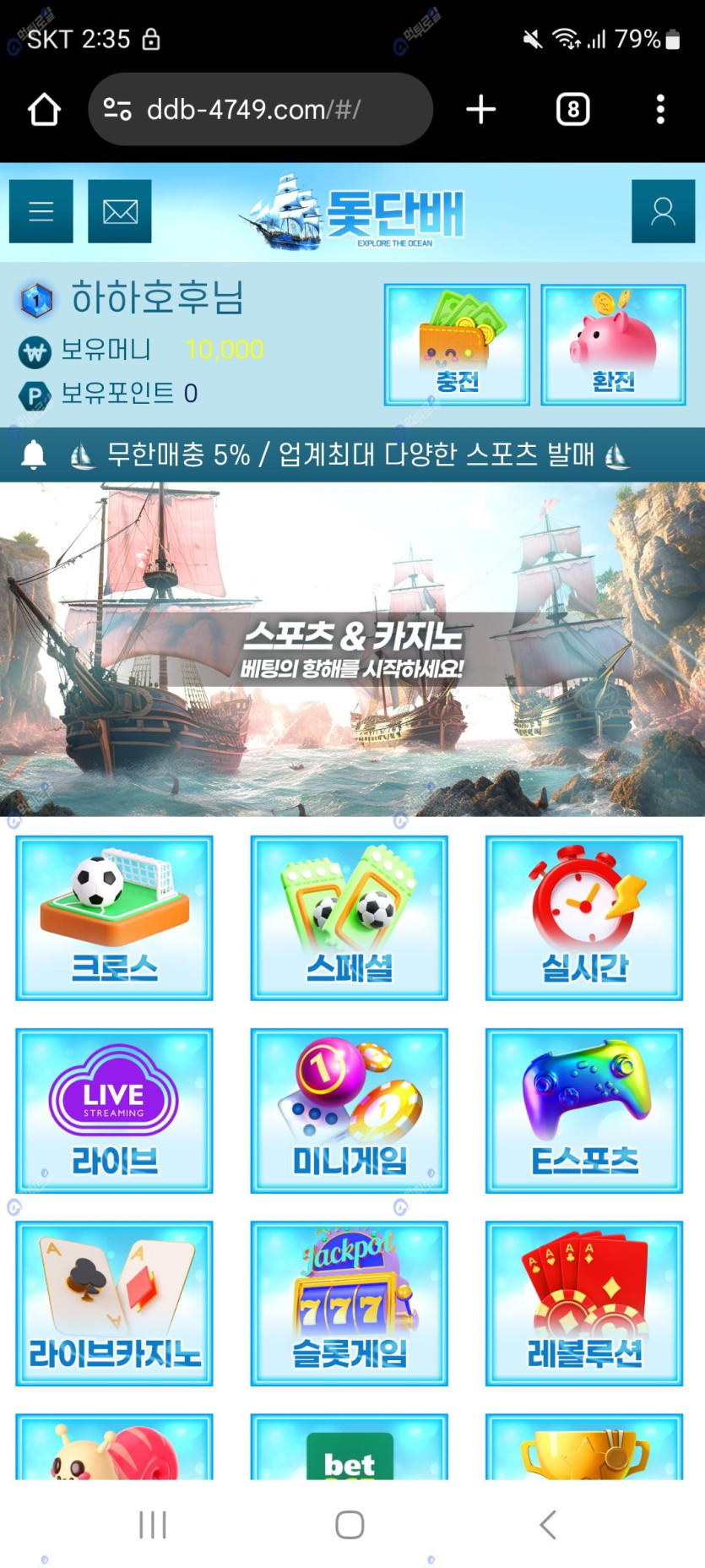Image resolution: width=705 pixels, height=1568 pixels.
Task: Go back with system navigation
Action: tap(548, 1525)
